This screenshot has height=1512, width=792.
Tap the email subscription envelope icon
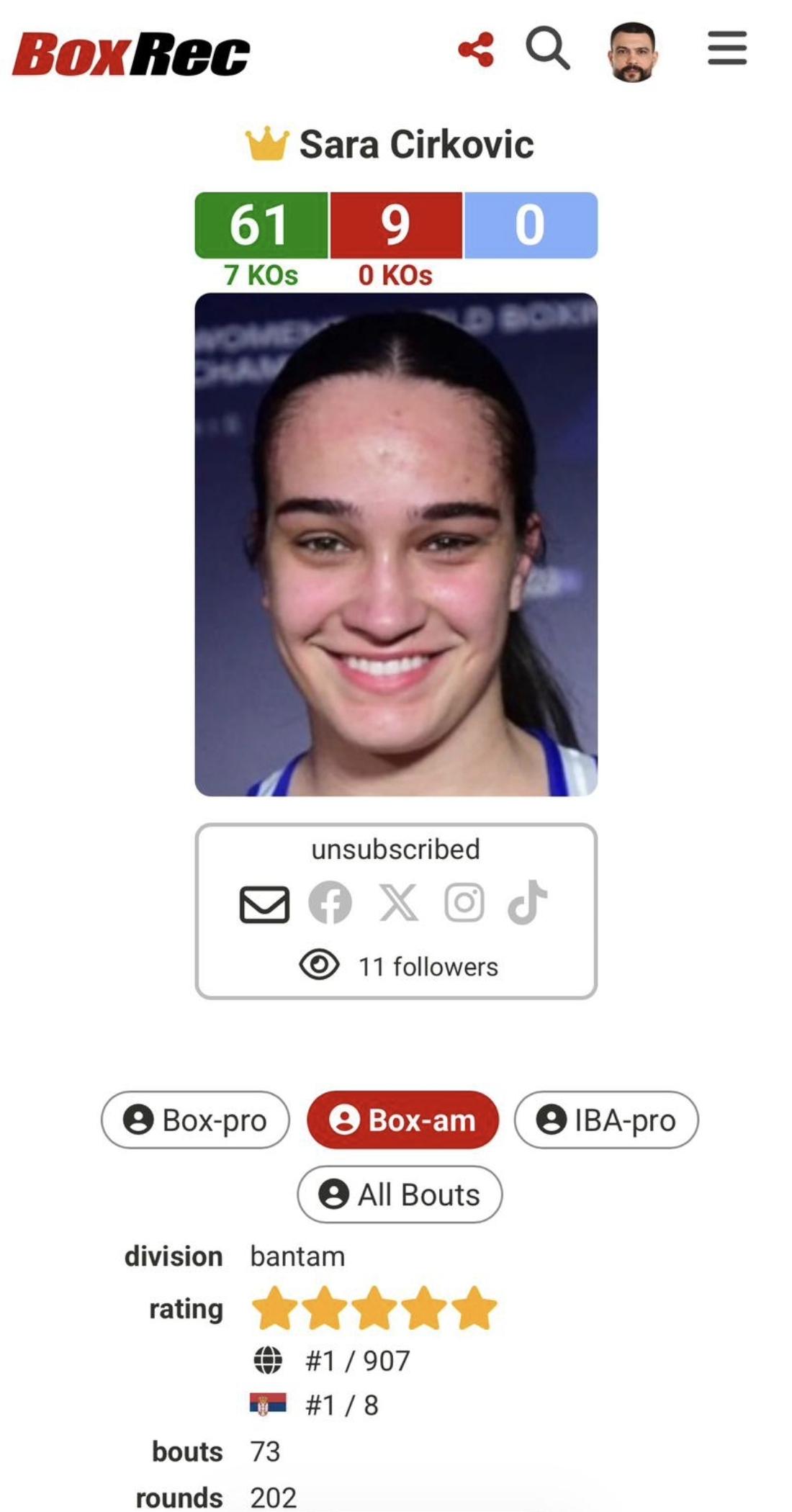[x=264, y=904]
